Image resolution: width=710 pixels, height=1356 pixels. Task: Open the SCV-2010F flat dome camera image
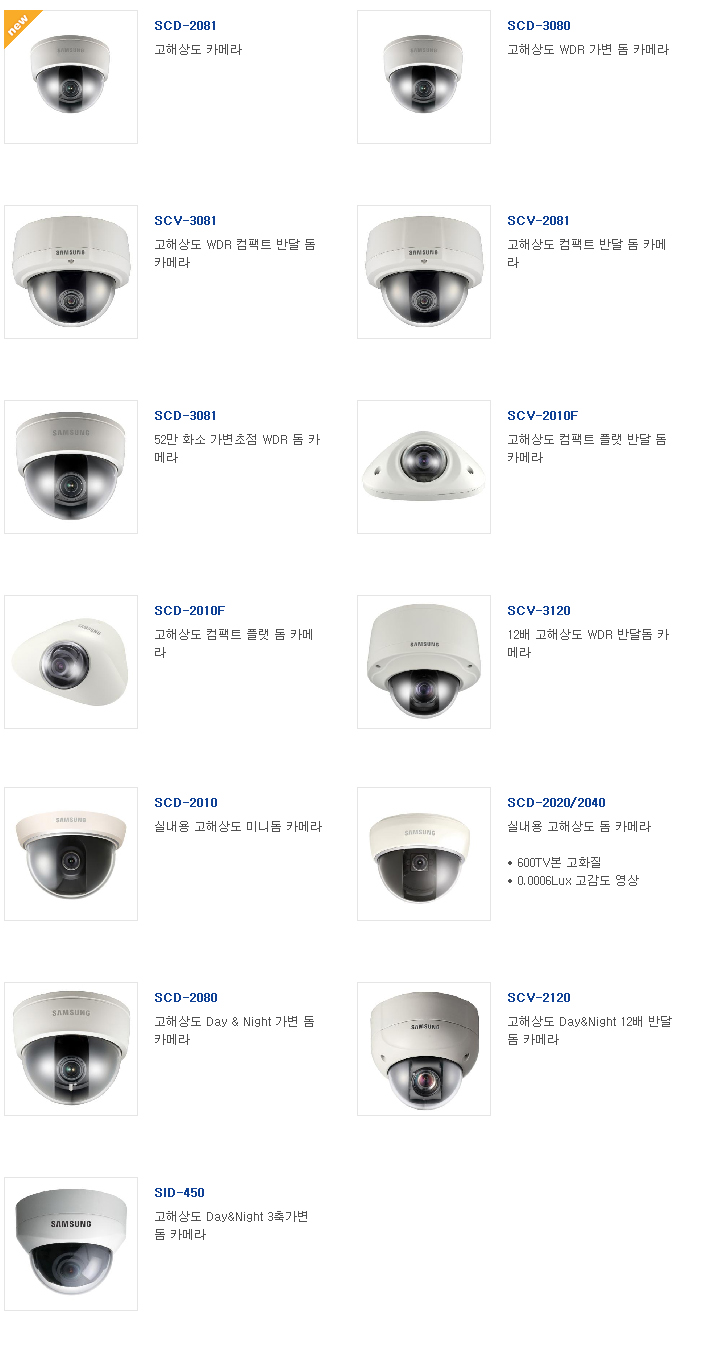tap(423, 467)
